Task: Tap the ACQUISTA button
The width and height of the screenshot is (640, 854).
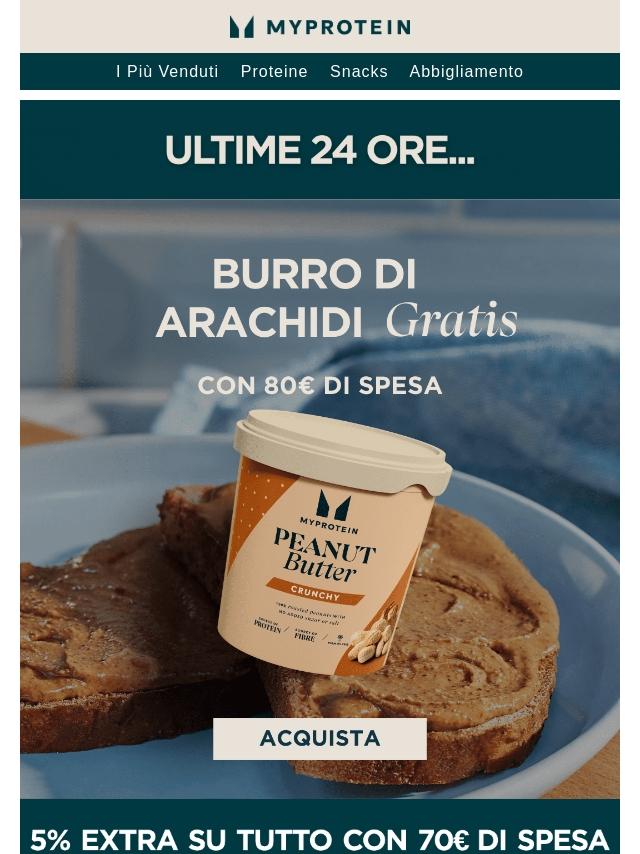Action: (320, 739)
